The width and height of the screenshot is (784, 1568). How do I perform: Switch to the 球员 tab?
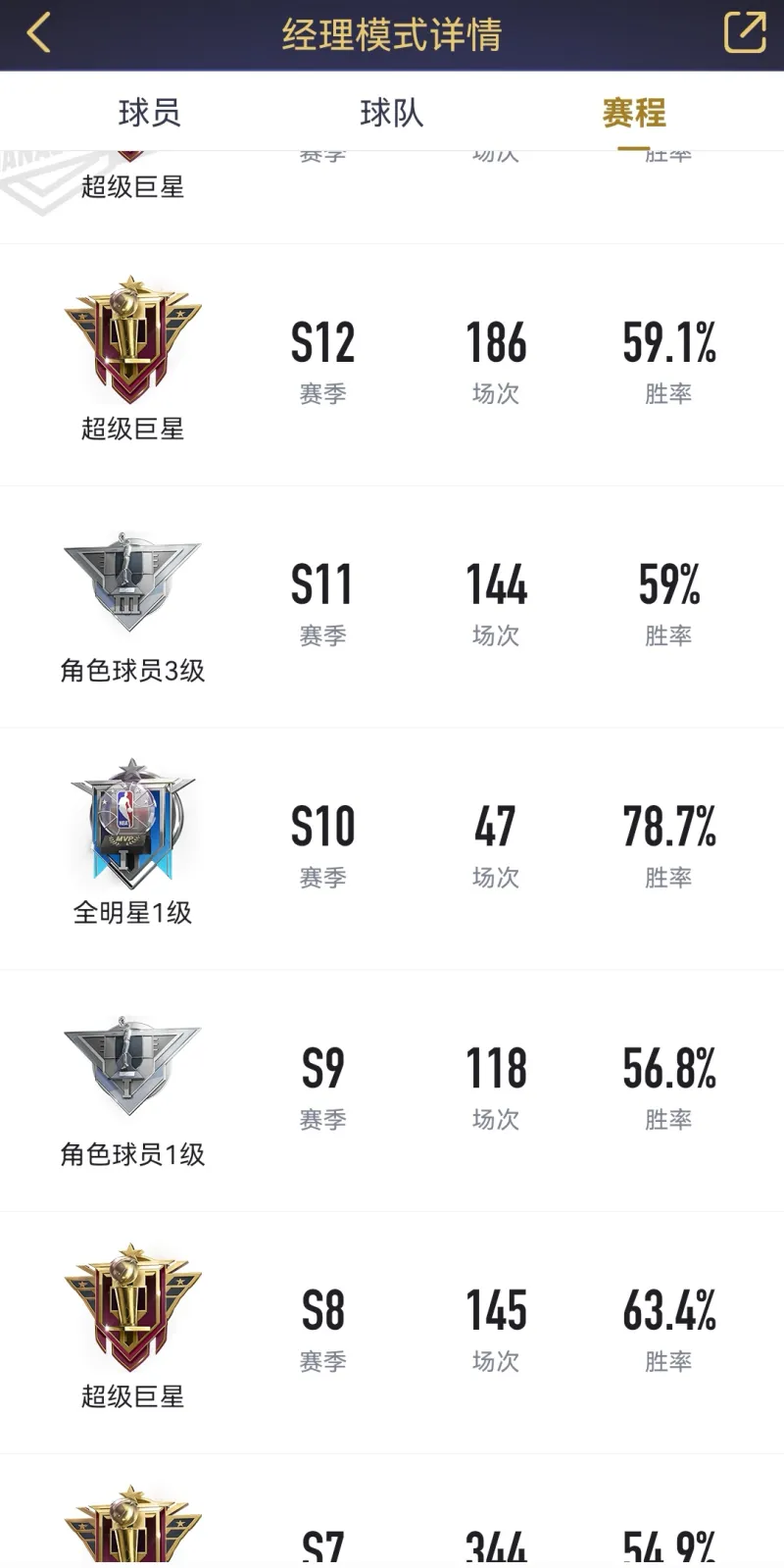[149, 113]
